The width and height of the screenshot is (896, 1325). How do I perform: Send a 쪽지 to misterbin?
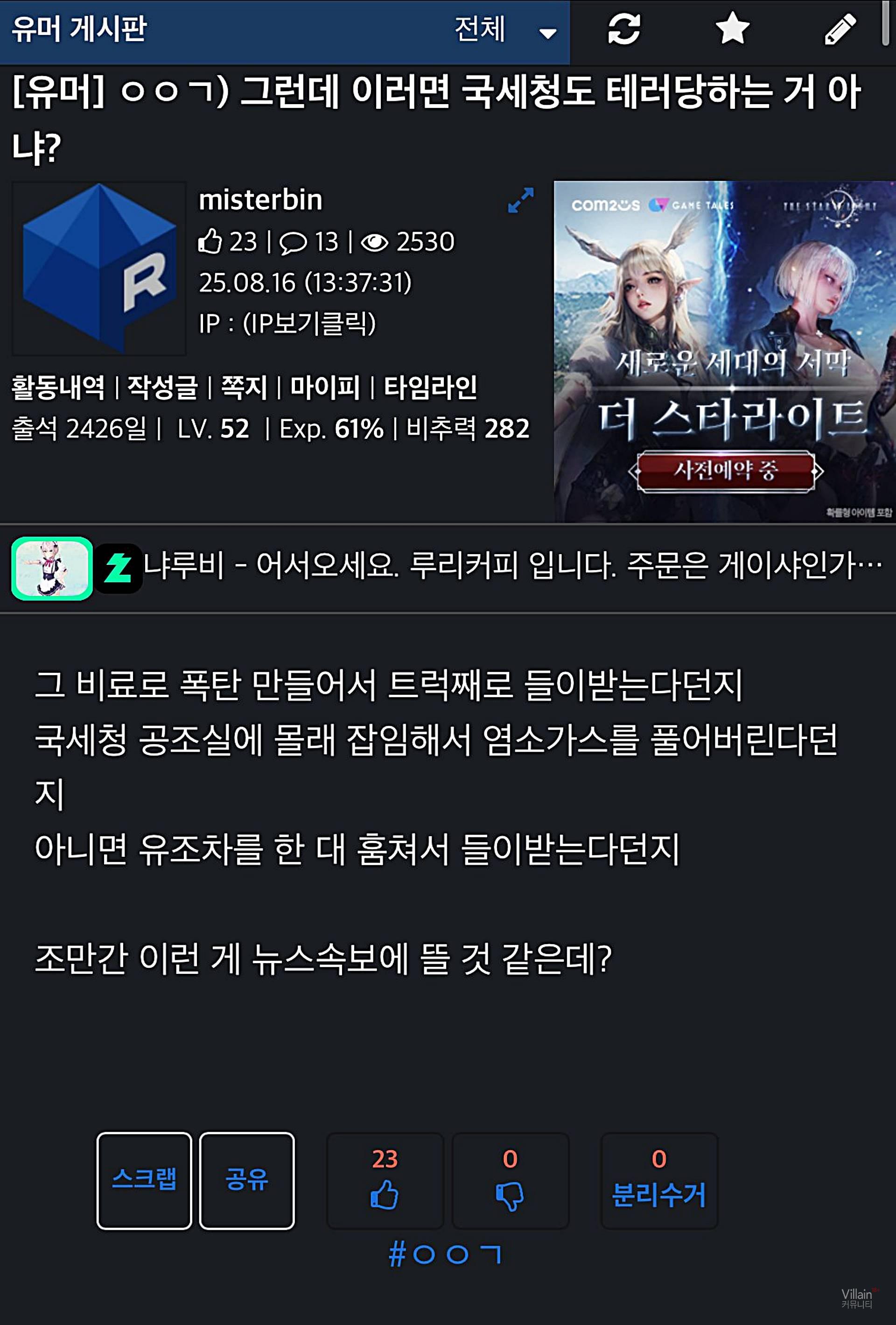coord(244,388)
